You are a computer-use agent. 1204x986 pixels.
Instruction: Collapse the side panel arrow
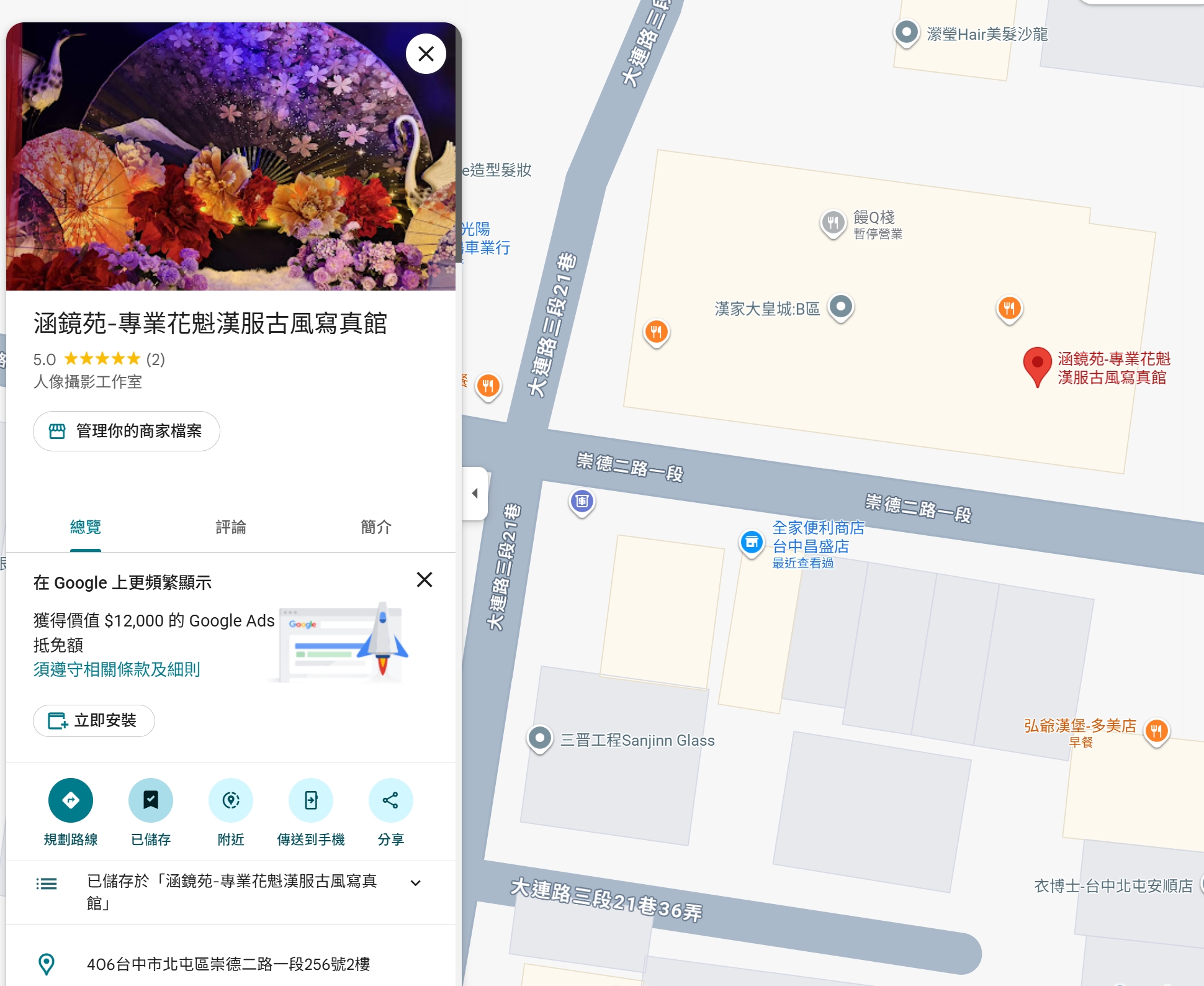pyautogui.click(x=475, y=493)
